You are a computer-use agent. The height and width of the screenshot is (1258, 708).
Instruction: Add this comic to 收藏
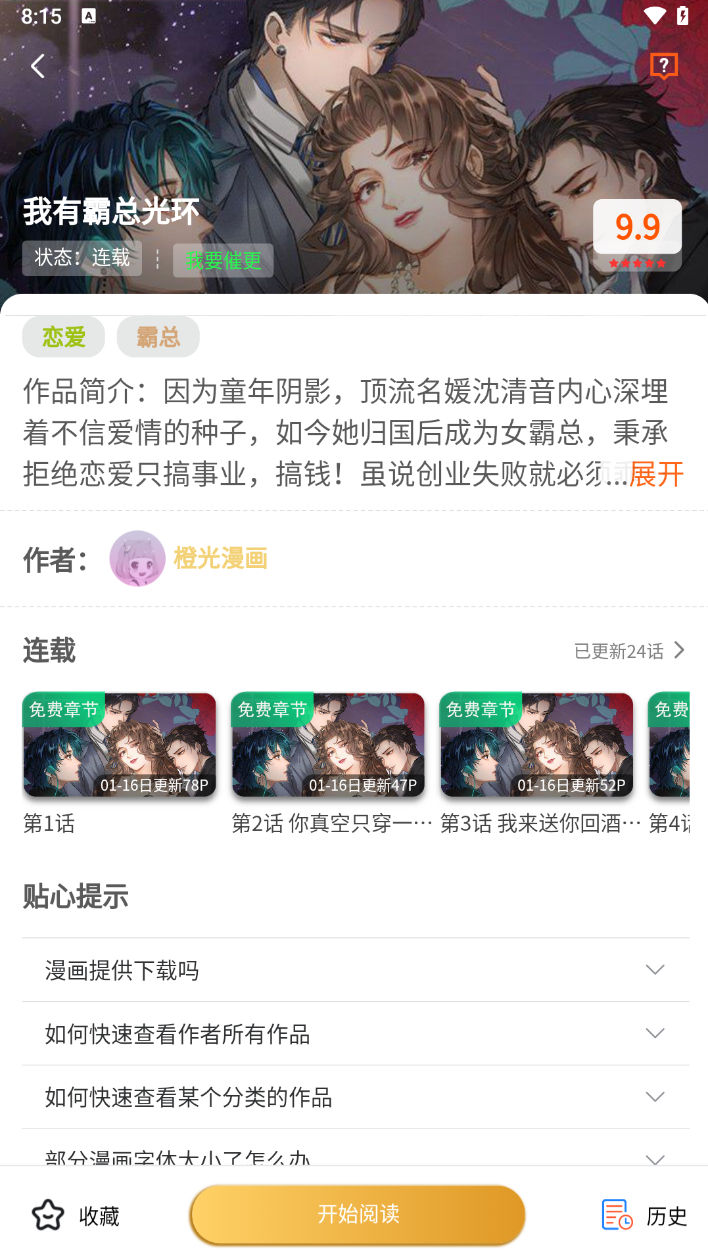(x=76, y=1215)
